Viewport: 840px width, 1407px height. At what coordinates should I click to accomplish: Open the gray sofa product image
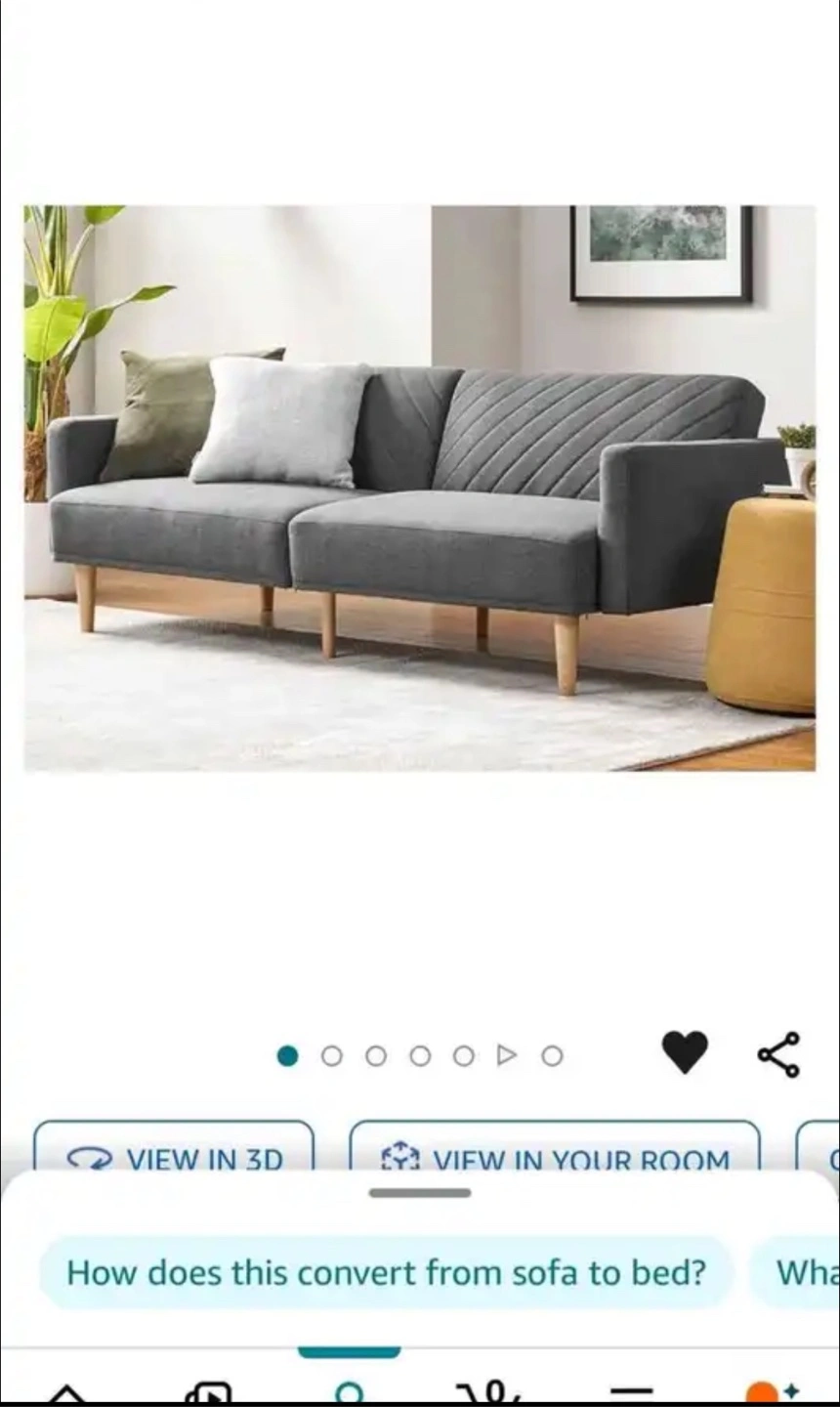coord(420,488)
